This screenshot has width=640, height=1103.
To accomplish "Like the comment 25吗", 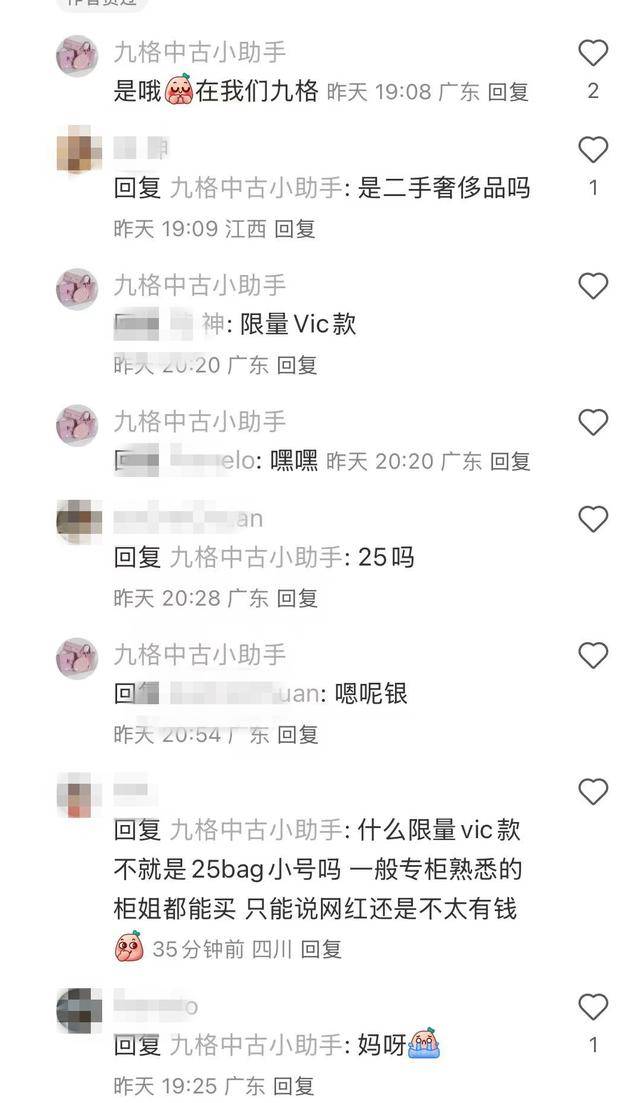I will pos(592,519).
